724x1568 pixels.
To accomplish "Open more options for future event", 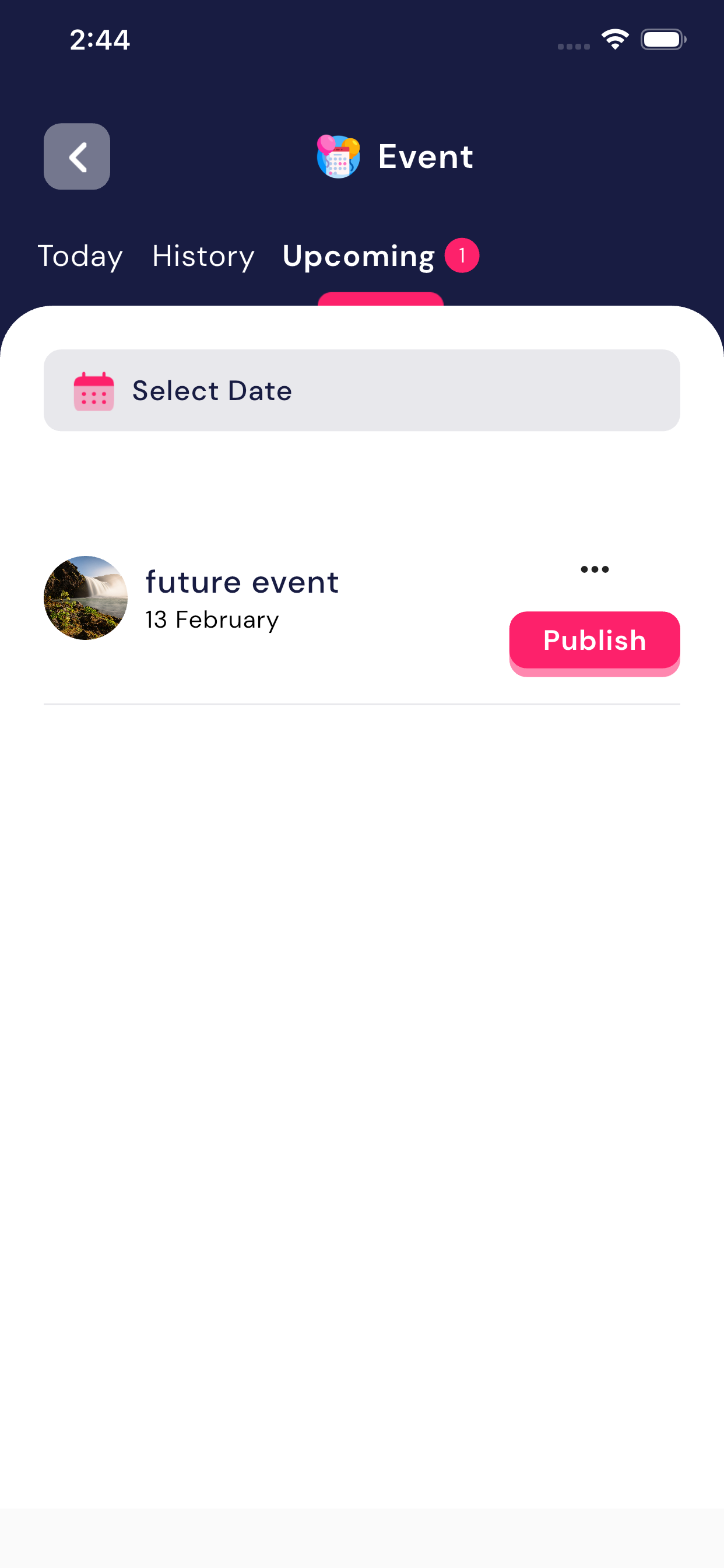I will 595,569.
